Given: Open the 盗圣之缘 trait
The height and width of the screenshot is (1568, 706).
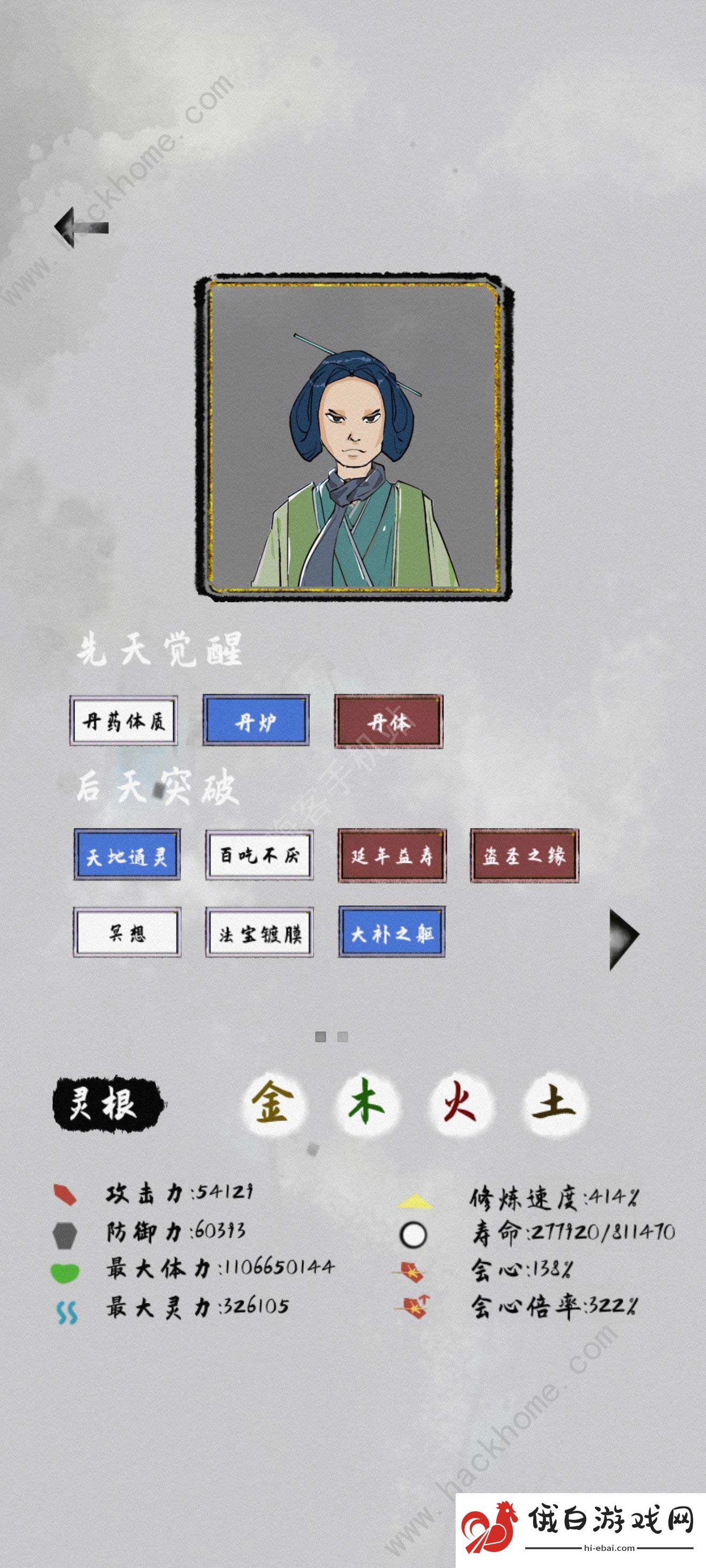Looking at the screenshot, I should [525, 855].
